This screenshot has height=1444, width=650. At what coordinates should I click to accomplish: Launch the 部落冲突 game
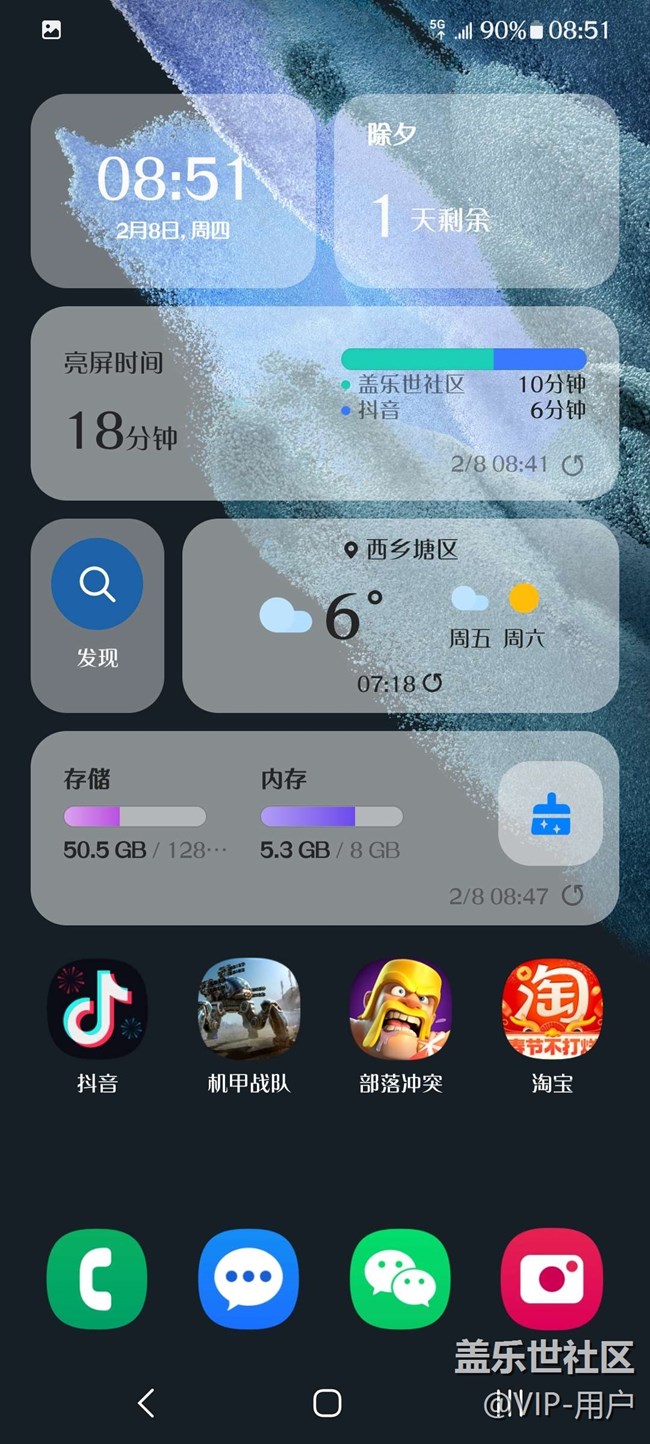tap(400, 1009)
